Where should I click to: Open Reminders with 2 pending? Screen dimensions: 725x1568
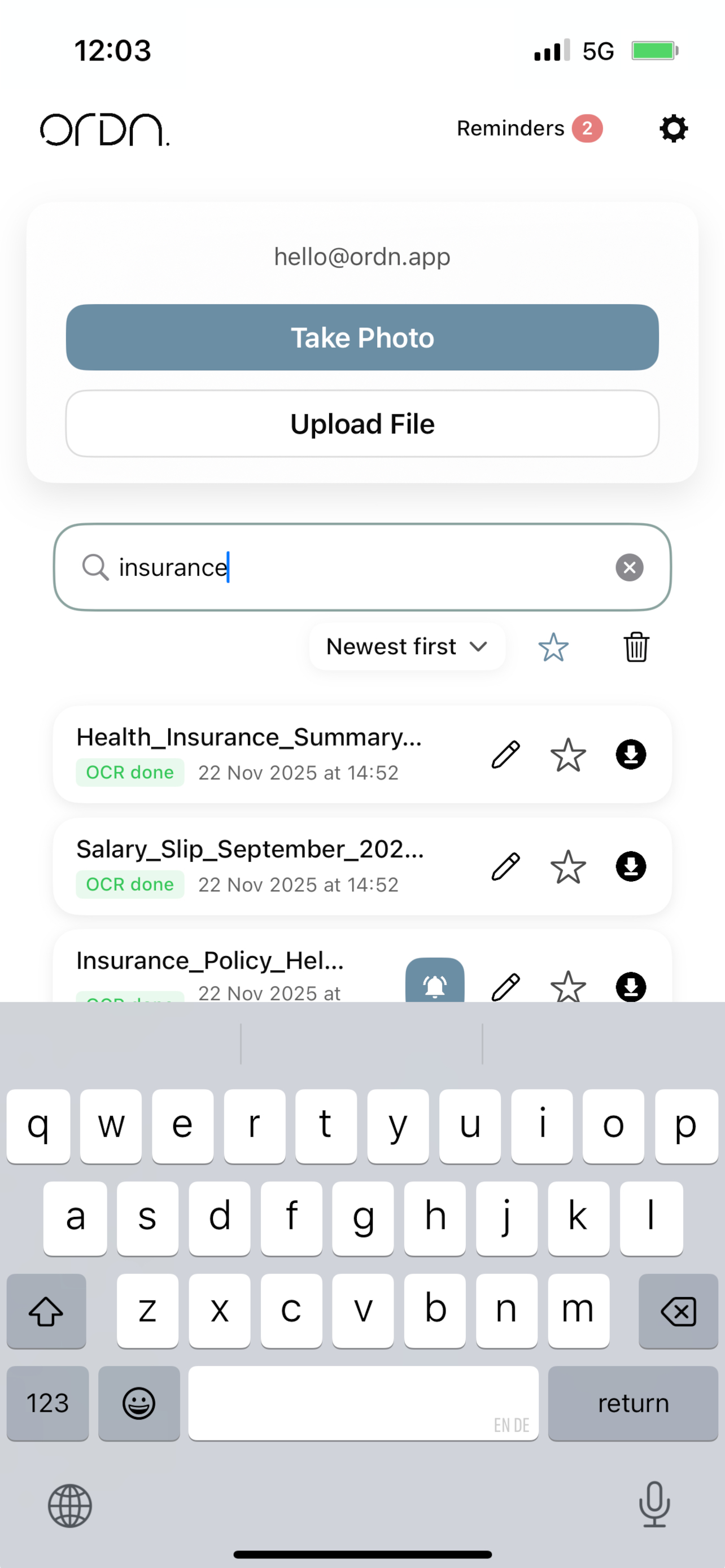pyautogui.click(x=529, y=129)
